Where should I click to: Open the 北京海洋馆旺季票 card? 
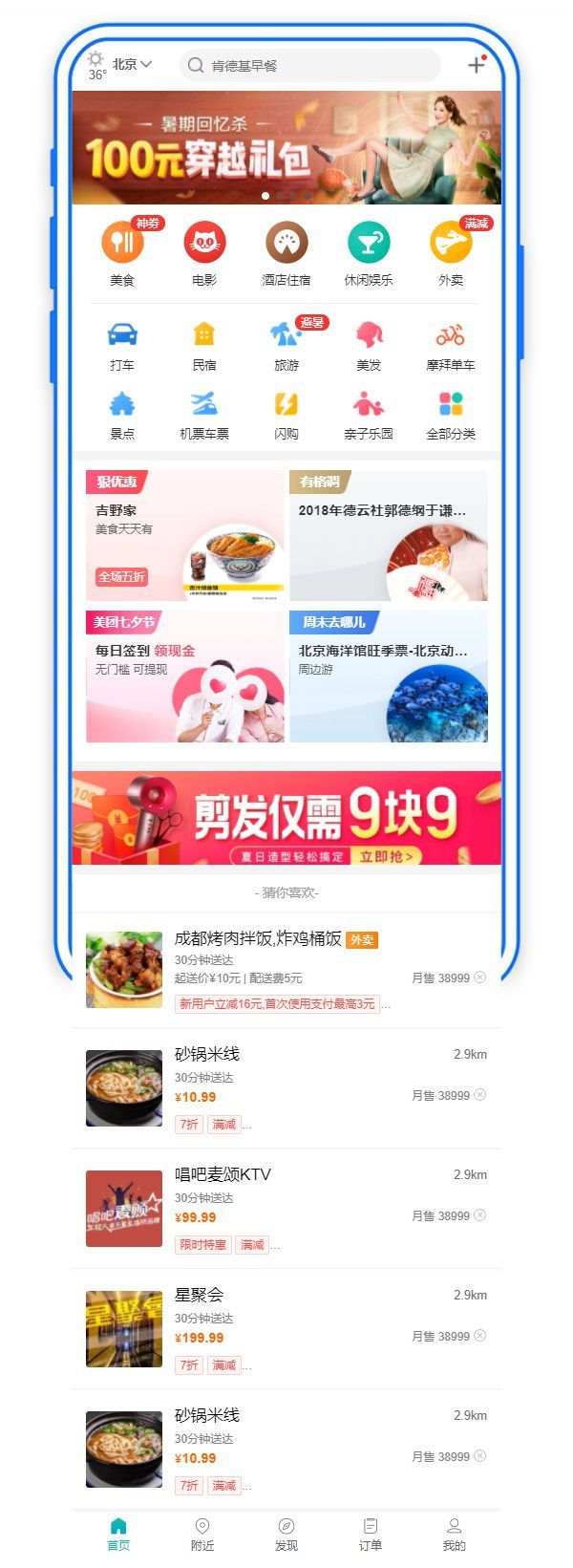[x=389, y=677]
